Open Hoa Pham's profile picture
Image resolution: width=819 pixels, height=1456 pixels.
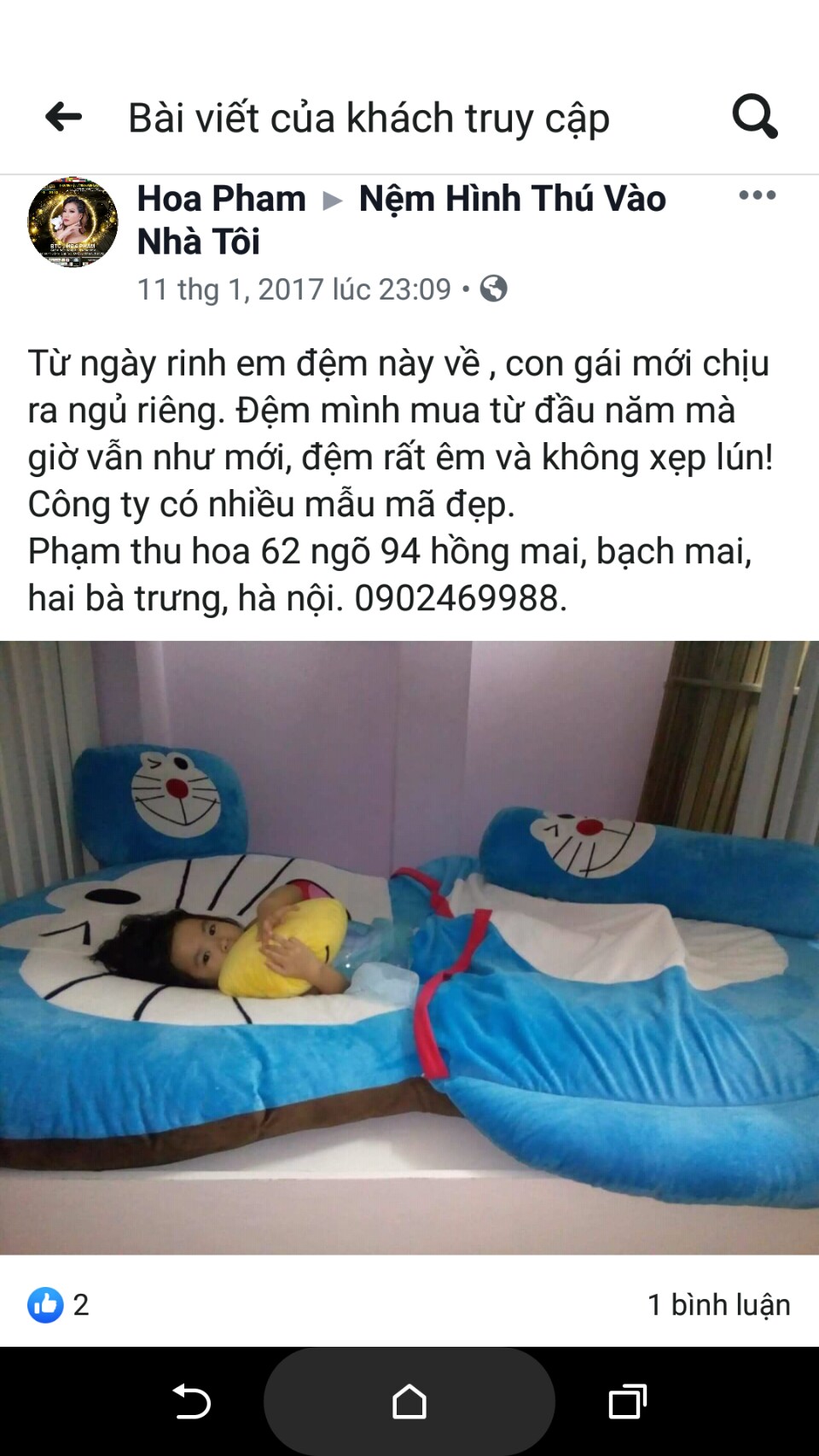[x=73, y=223]
